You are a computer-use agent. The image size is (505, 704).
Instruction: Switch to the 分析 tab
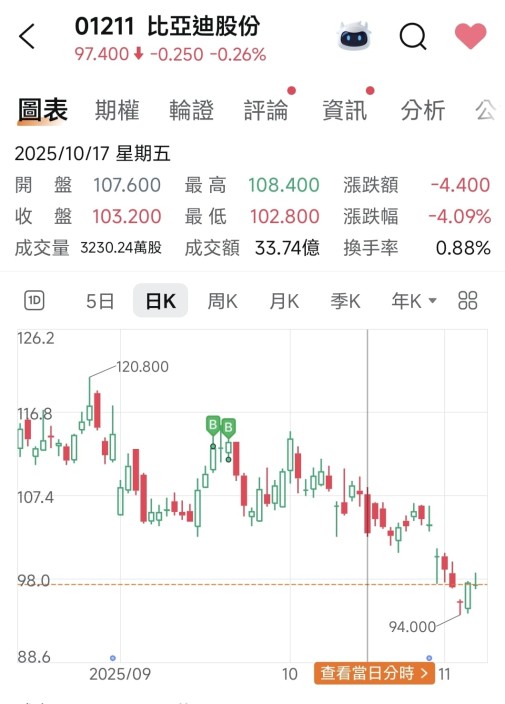pos(423,110)
